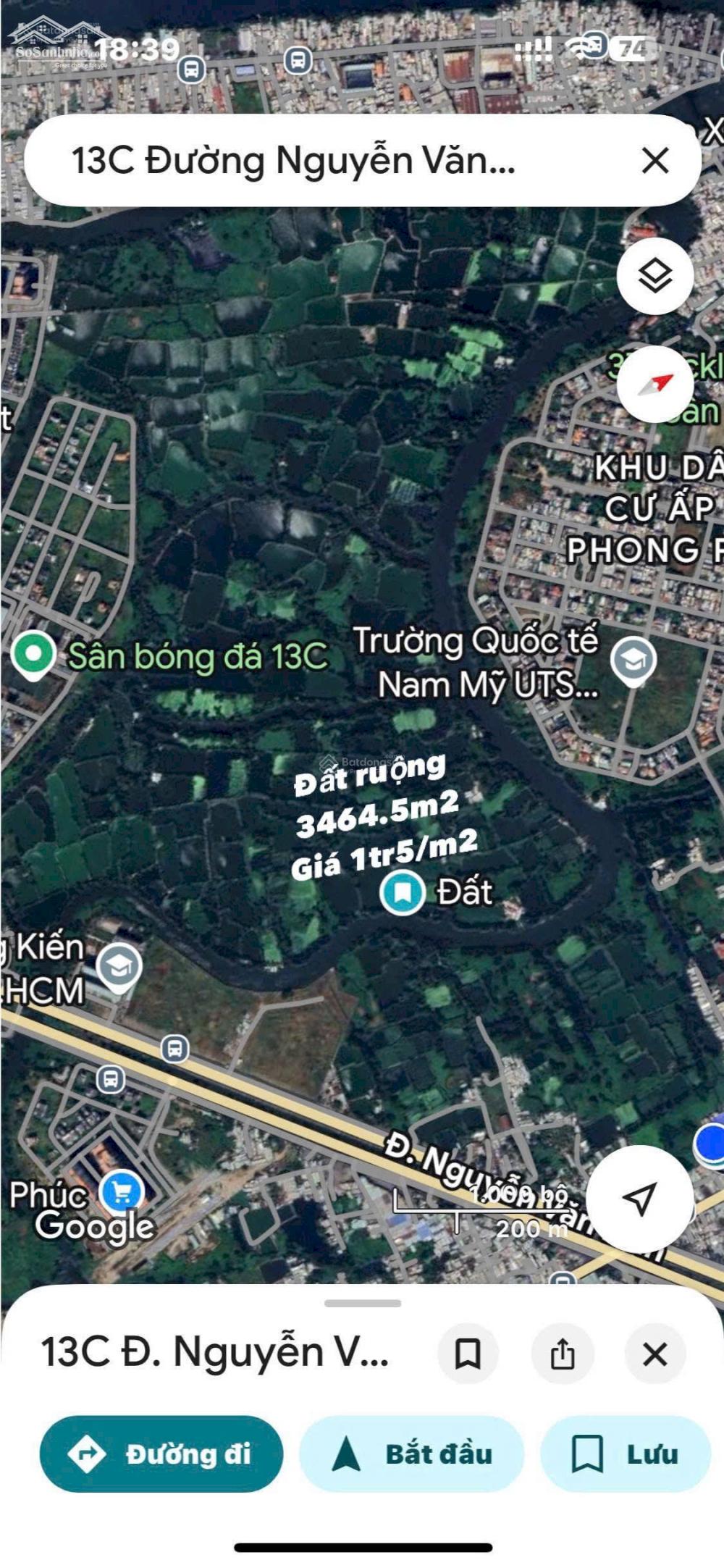Center the map on my location
This screenshot has width=724, height=1568.
pyautogui.click(x=639, y=1200)
